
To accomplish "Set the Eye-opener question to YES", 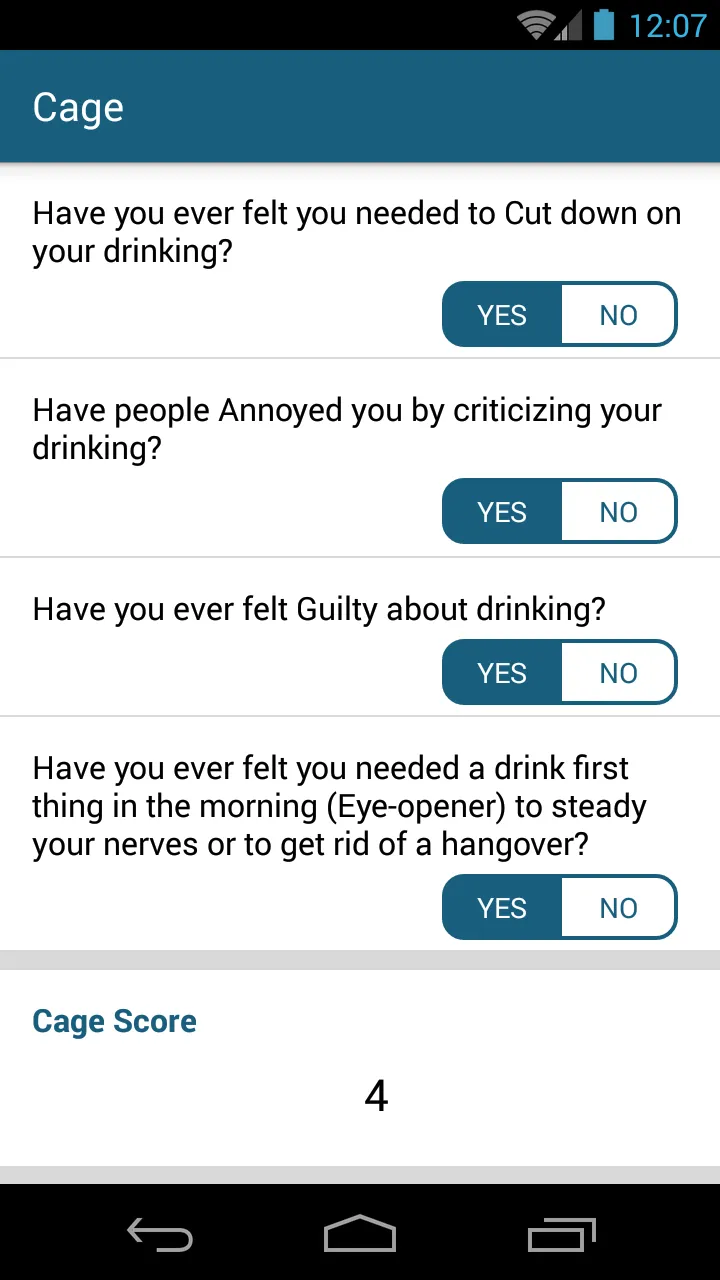I will (502, 908).
